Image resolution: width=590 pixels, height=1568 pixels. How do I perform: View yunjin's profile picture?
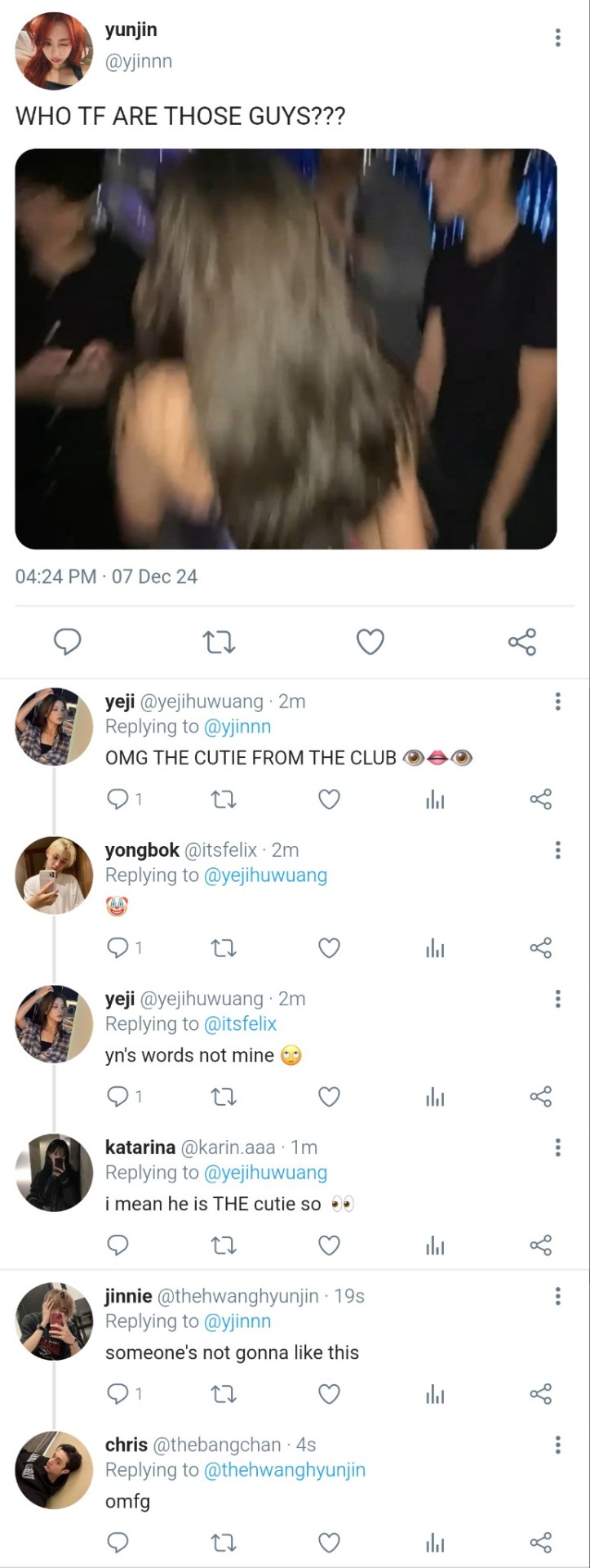click(54, 51)
